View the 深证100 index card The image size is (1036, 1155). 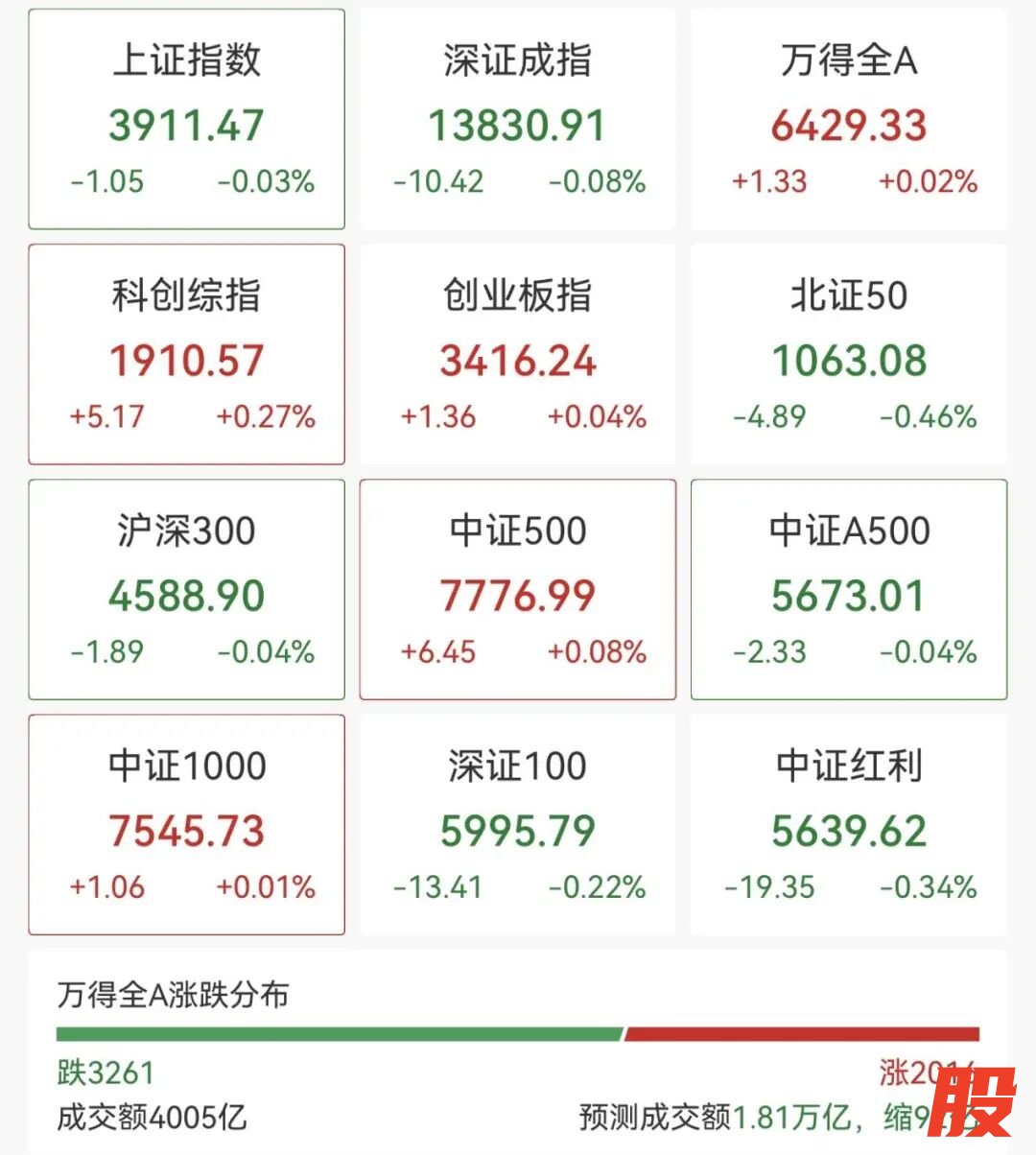(x=518, y=824)
